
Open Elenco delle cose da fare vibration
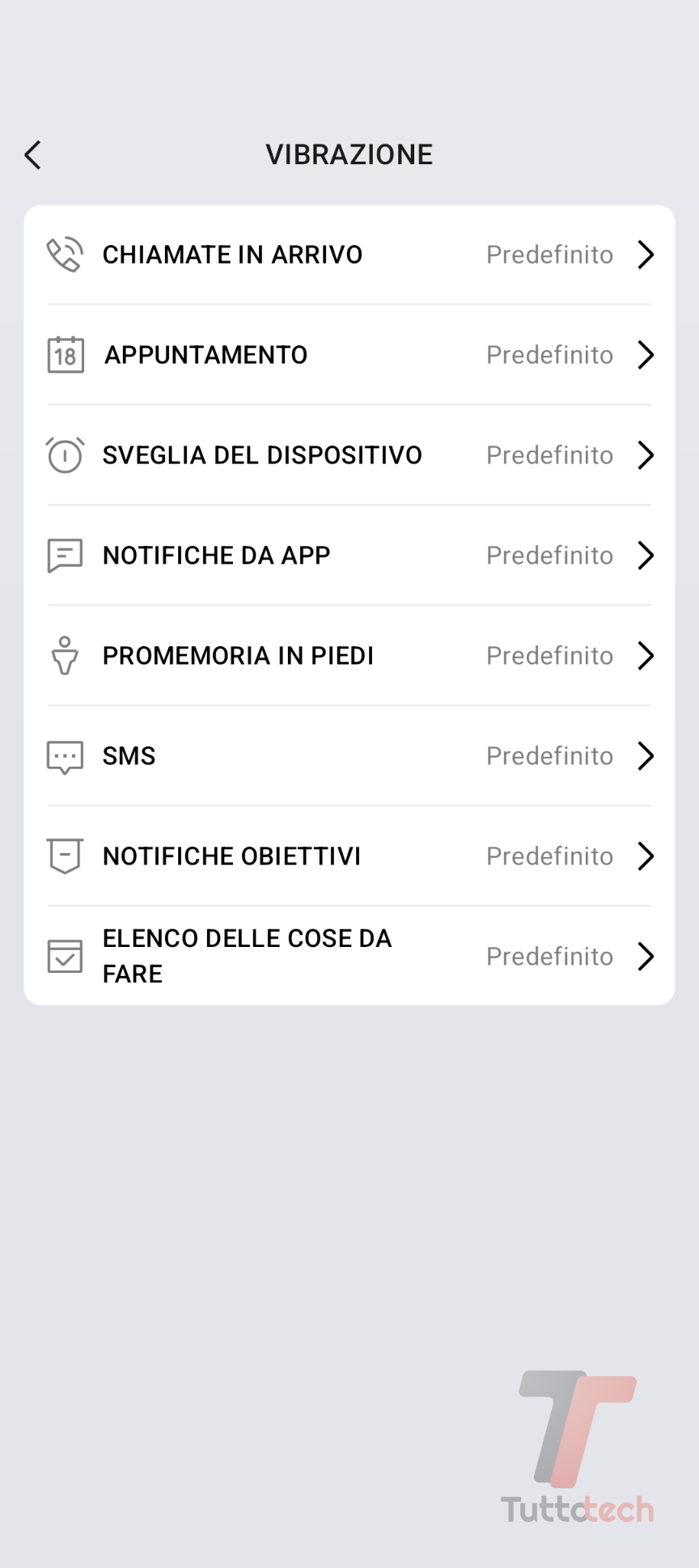(349, 957)
